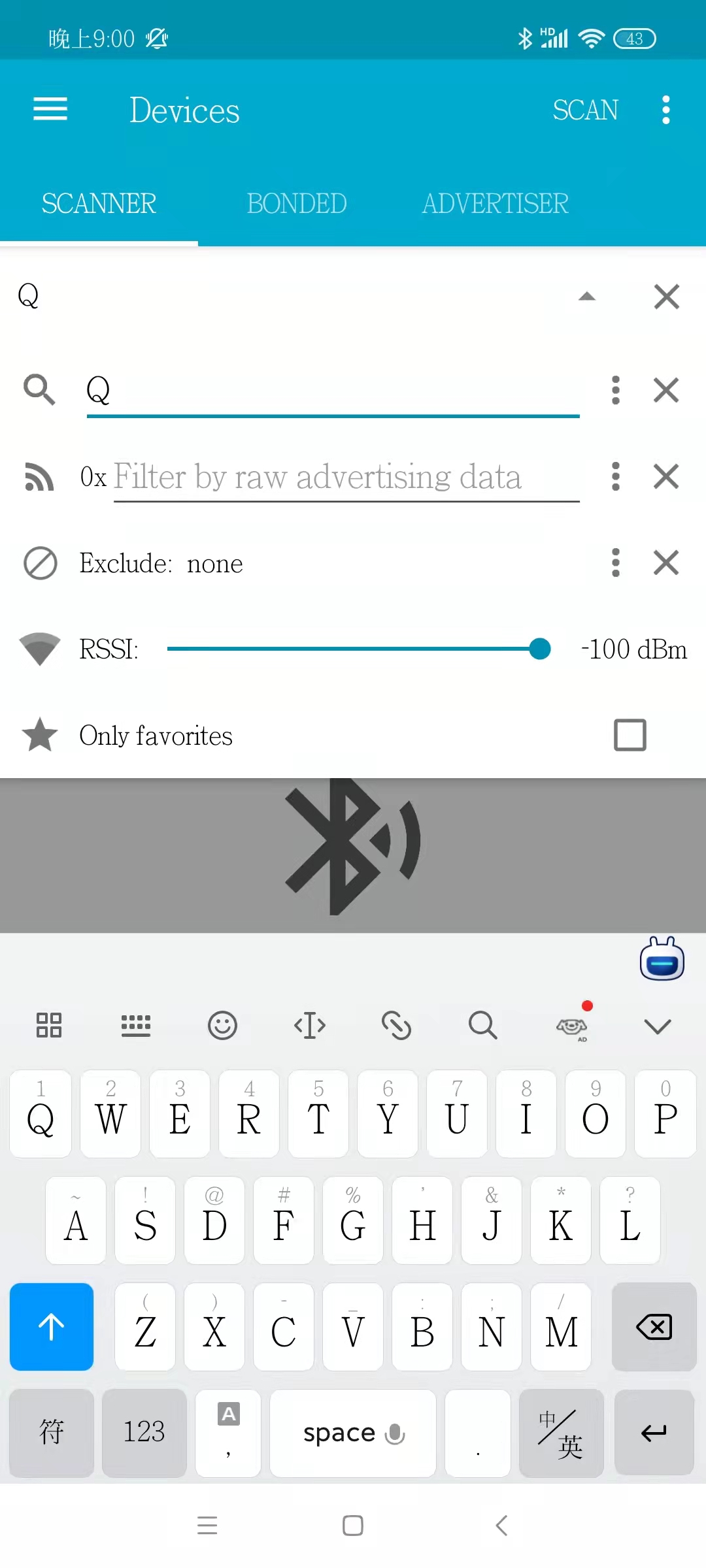Image resolution: width=706 pixels, height=1568 pixels.
Task: Clear all filters with top X
Action: [x=666, y=297]
